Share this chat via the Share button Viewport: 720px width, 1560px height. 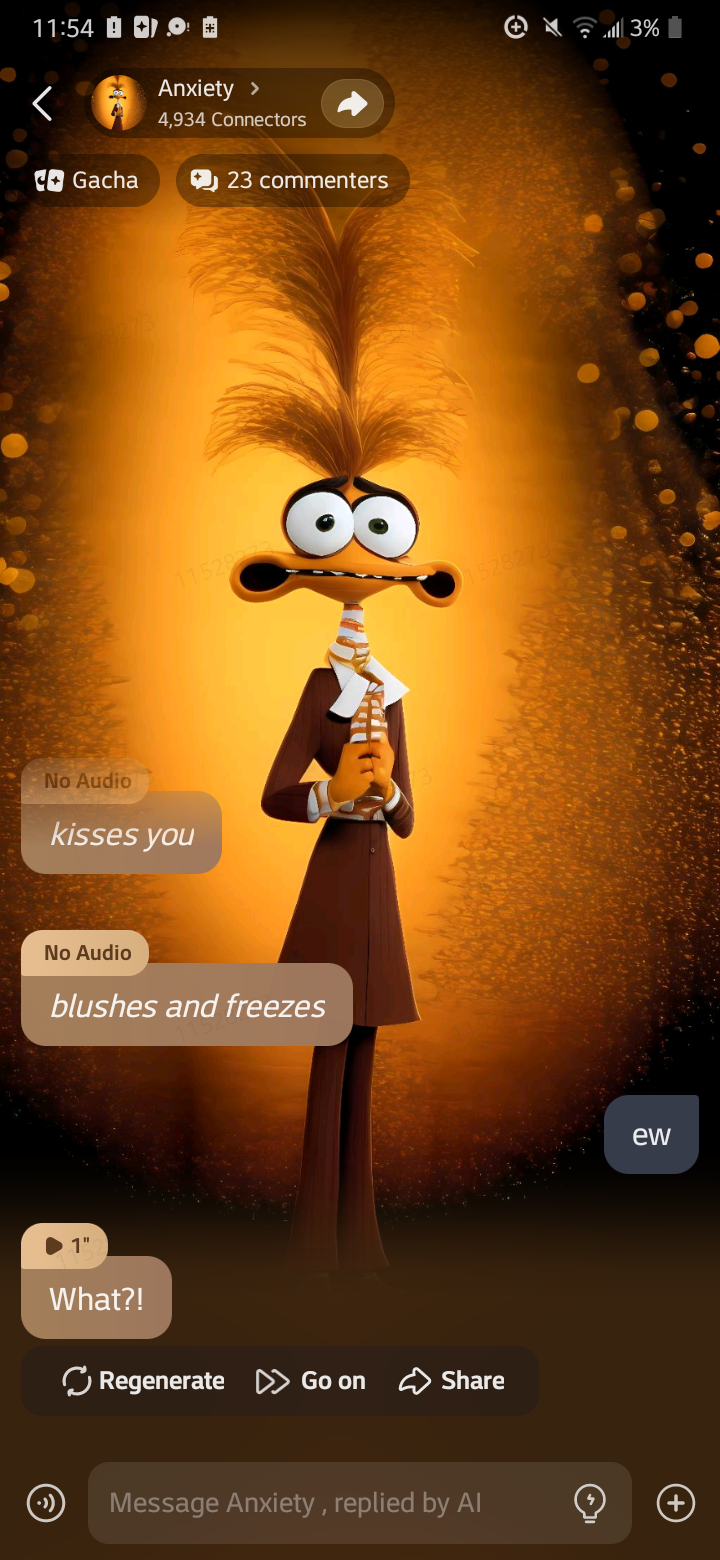(x=452, y=1381)
